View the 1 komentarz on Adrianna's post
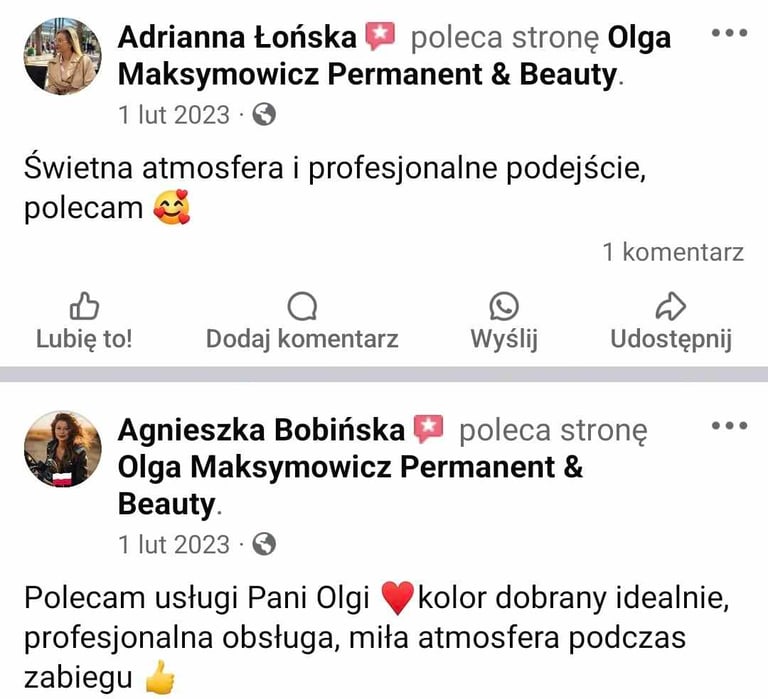Screen dimensions: 768x699 pos(672,252)
